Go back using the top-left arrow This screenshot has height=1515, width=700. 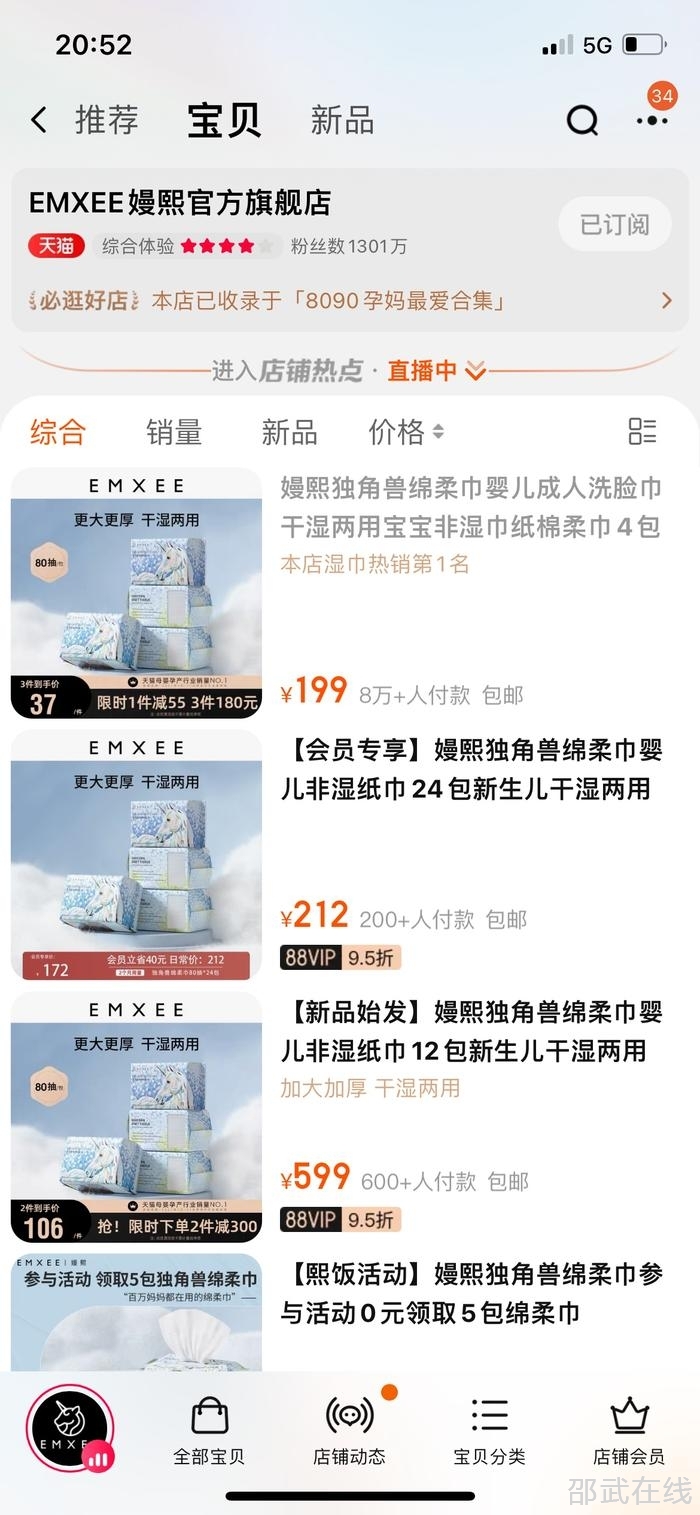(x=38, y=121)
